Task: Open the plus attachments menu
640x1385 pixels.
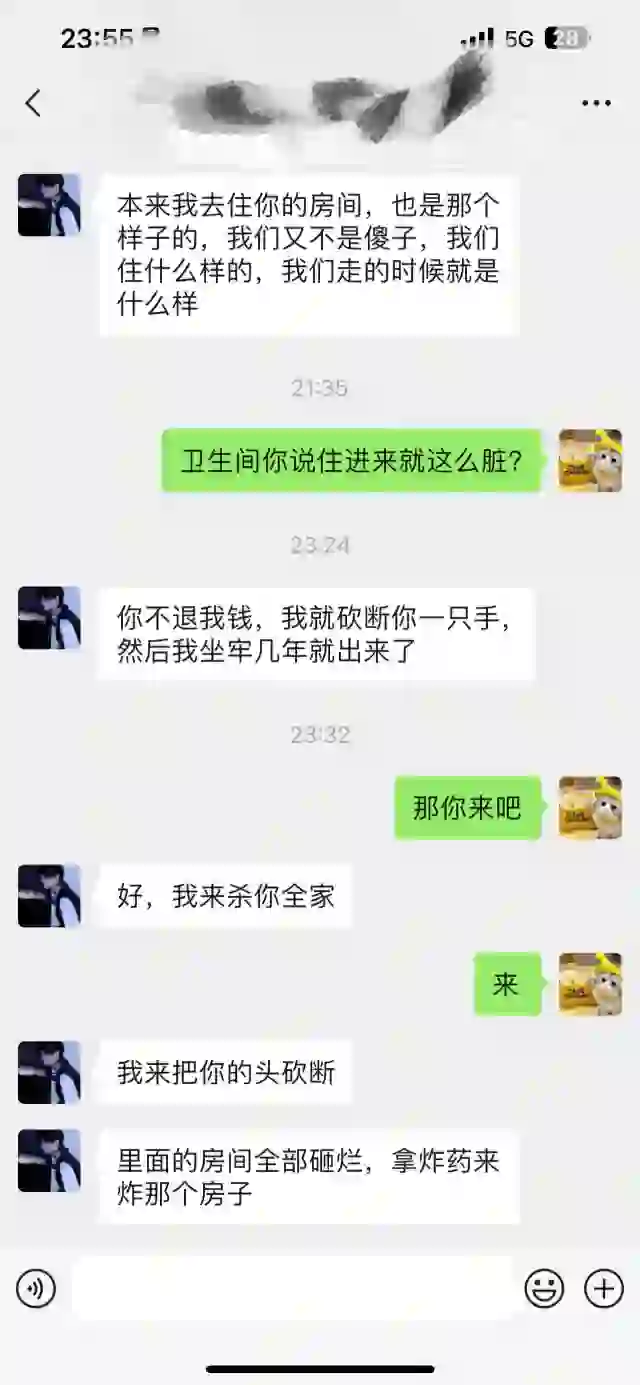Action: pos(604,1289)
